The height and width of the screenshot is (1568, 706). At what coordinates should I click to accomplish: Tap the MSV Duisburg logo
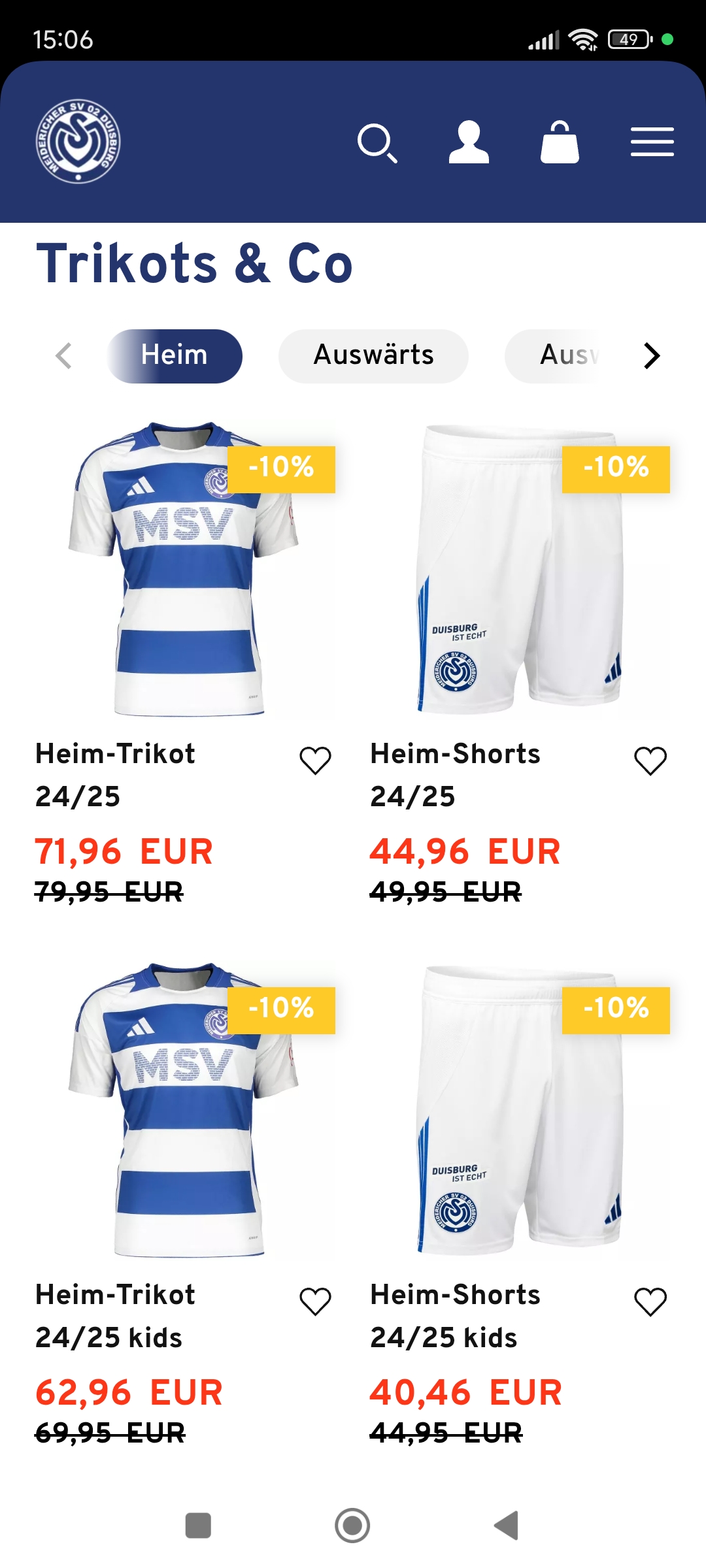(78, 141)
